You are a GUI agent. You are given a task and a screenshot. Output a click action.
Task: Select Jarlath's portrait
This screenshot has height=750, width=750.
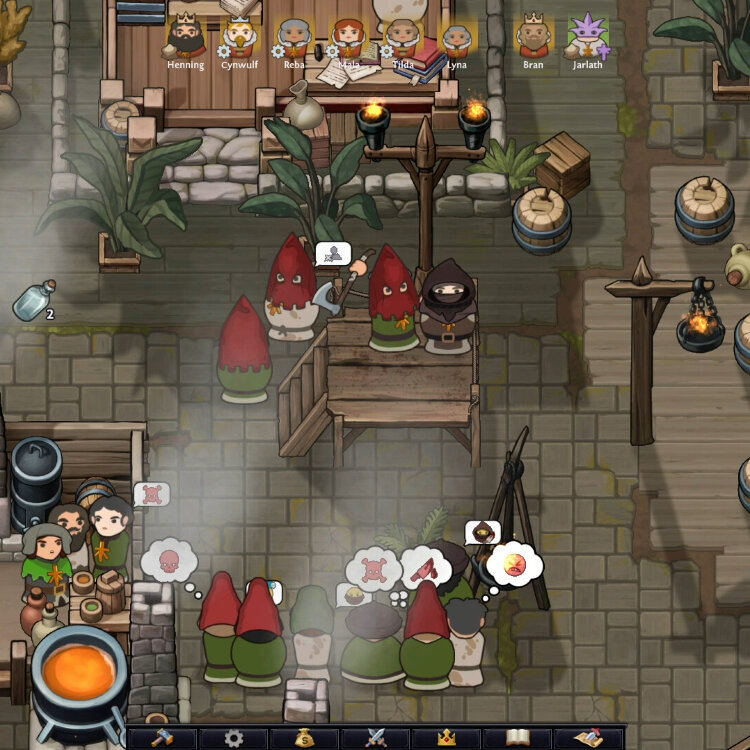pyautogui.click(x=588, y=36)
